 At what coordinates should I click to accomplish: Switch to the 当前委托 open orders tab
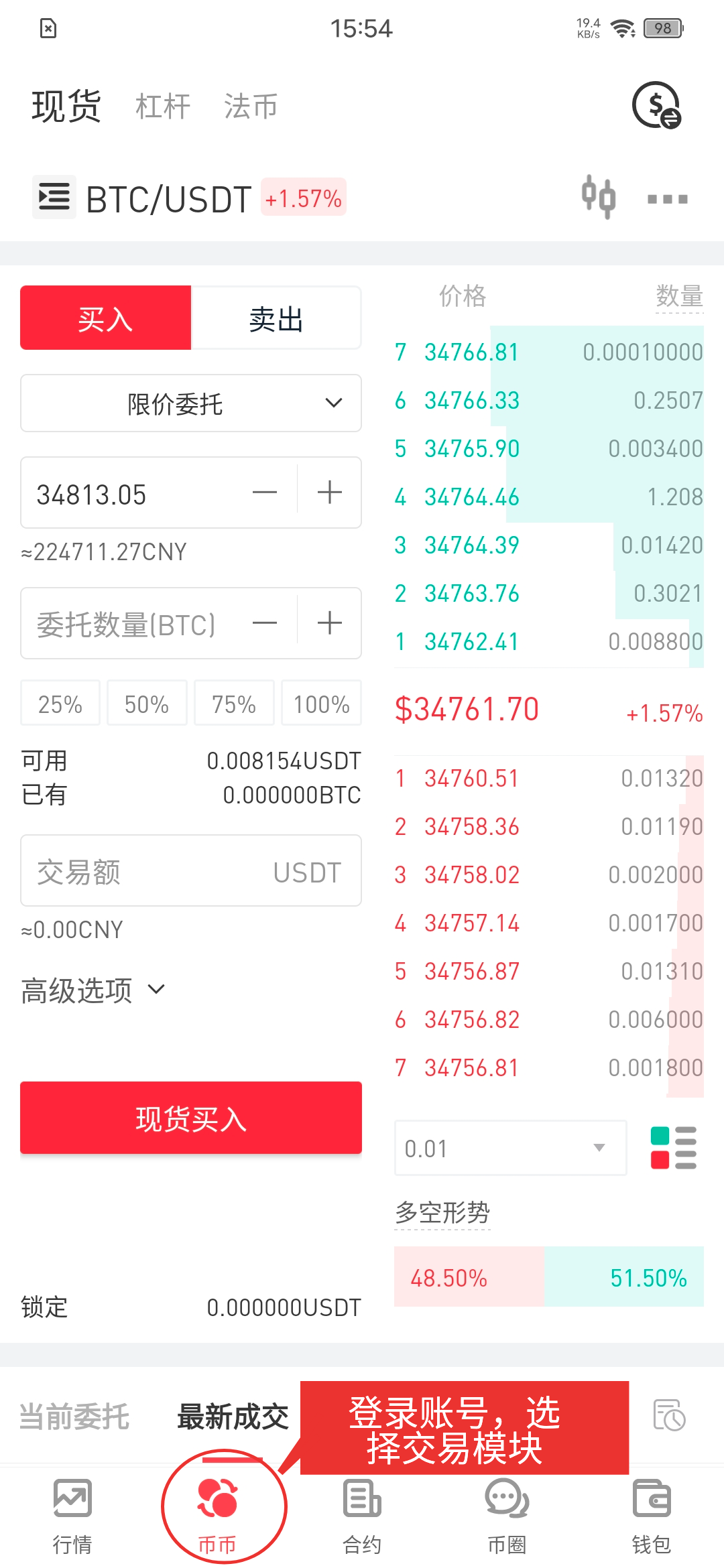click(74, 1417)
